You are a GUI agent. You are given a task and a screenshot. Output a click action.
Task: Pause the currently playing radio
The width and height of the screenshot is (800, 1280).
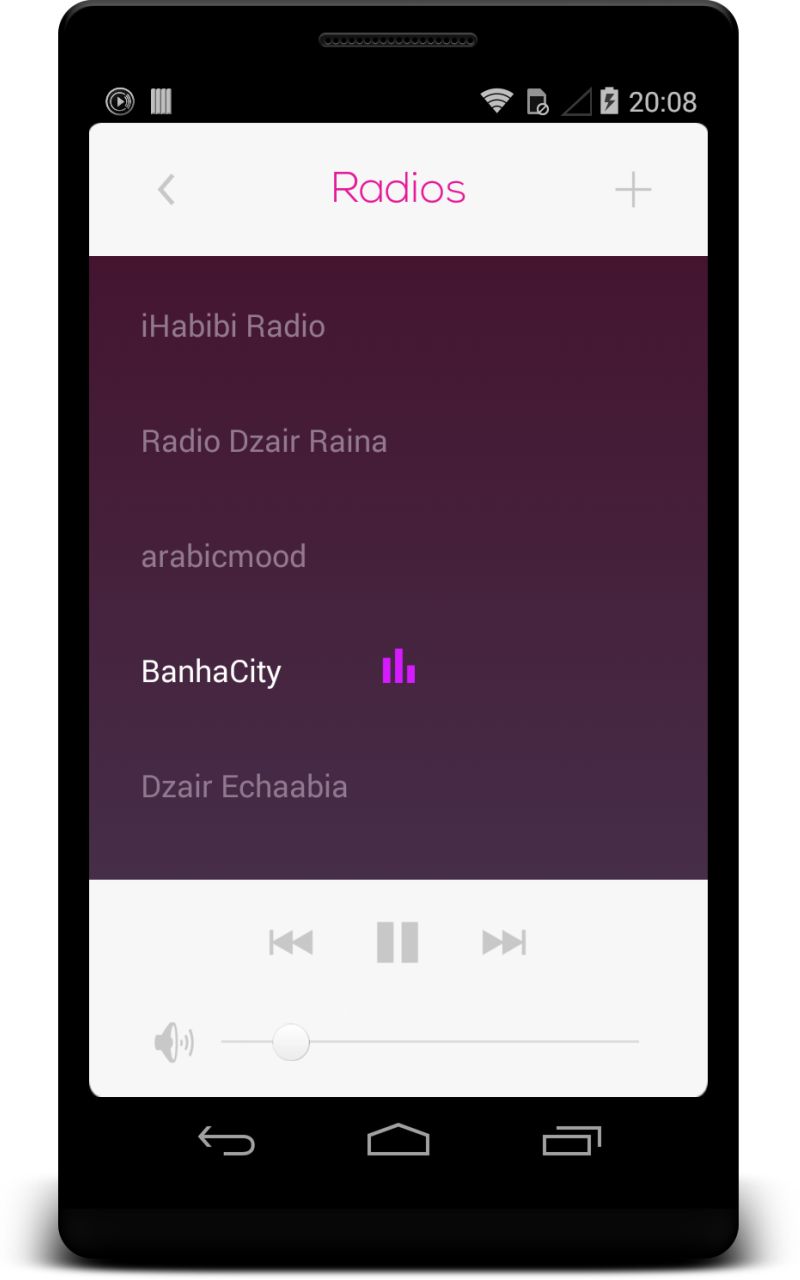(397, 941)
